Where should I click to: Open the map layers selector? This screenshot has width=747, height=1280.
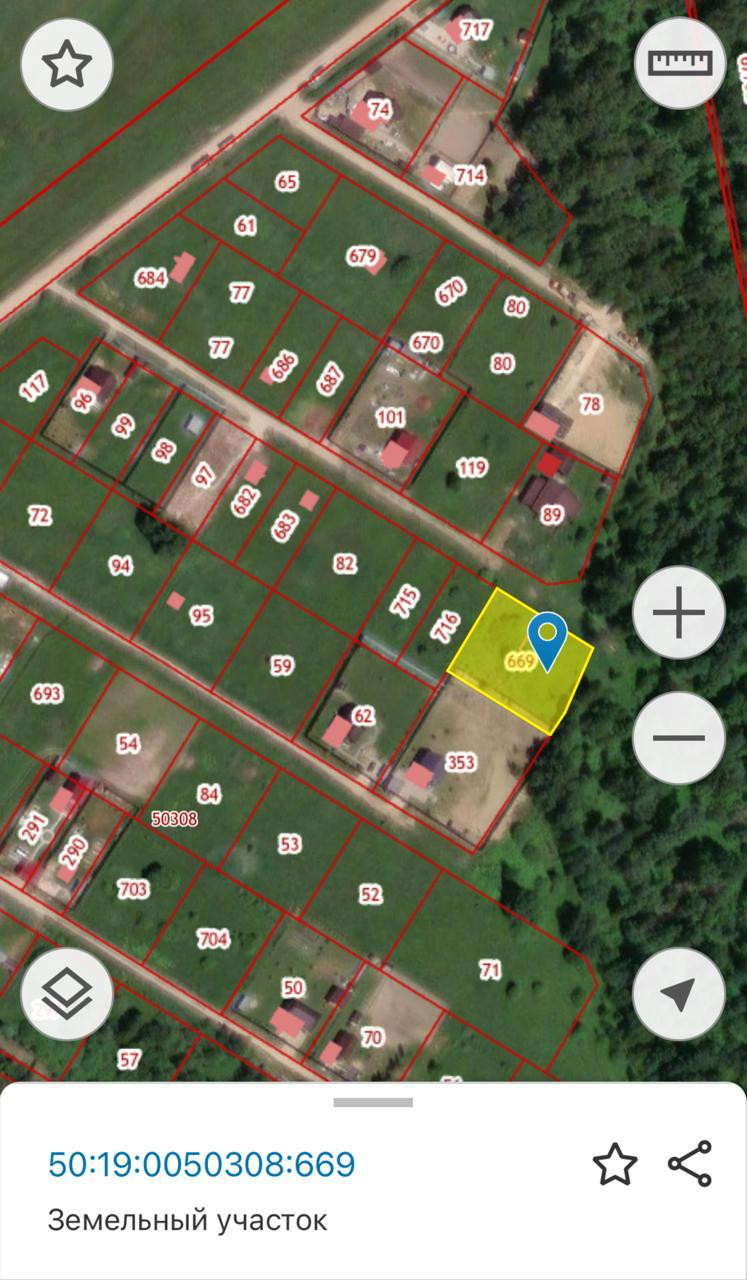[x=67, y=993]
